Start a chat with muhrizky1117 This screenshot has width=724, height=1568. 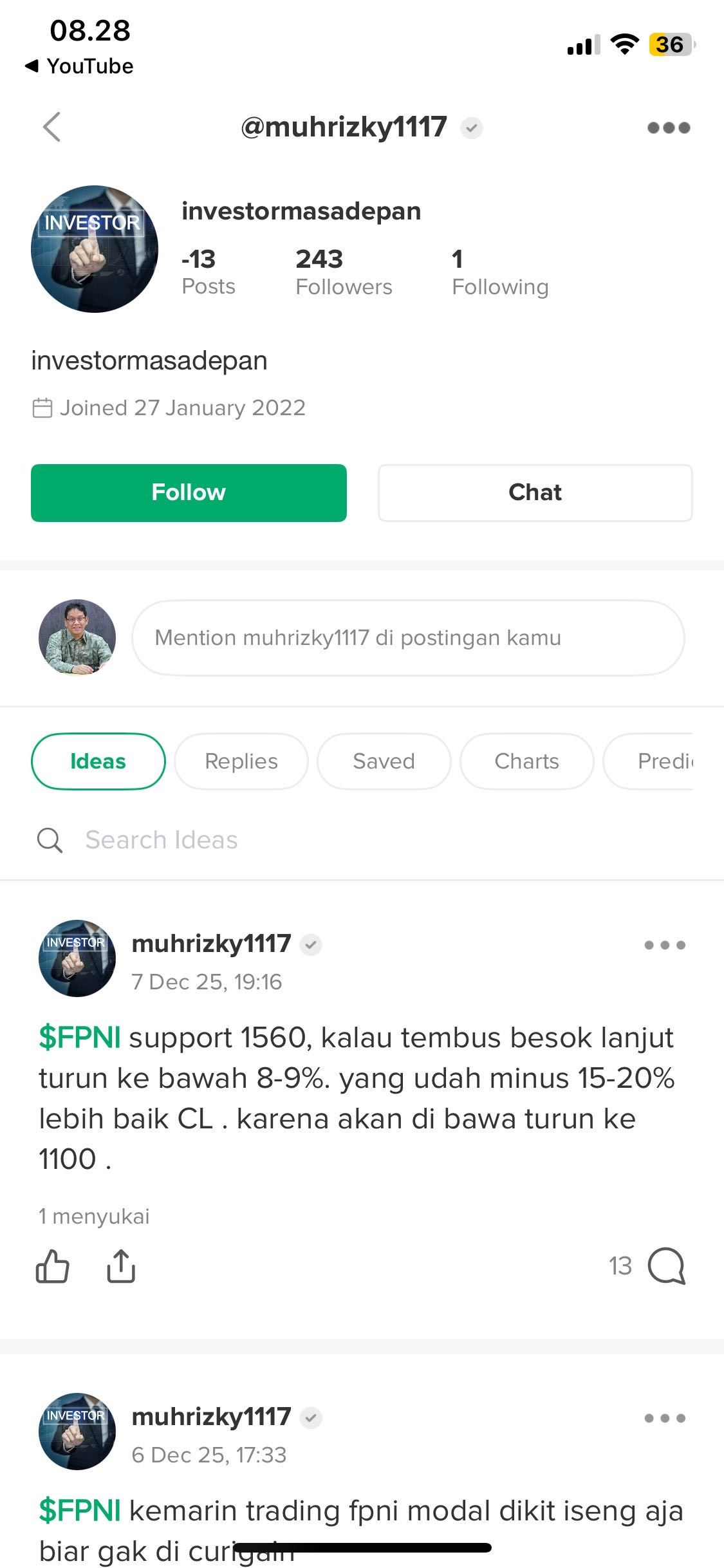pos(535,492)
